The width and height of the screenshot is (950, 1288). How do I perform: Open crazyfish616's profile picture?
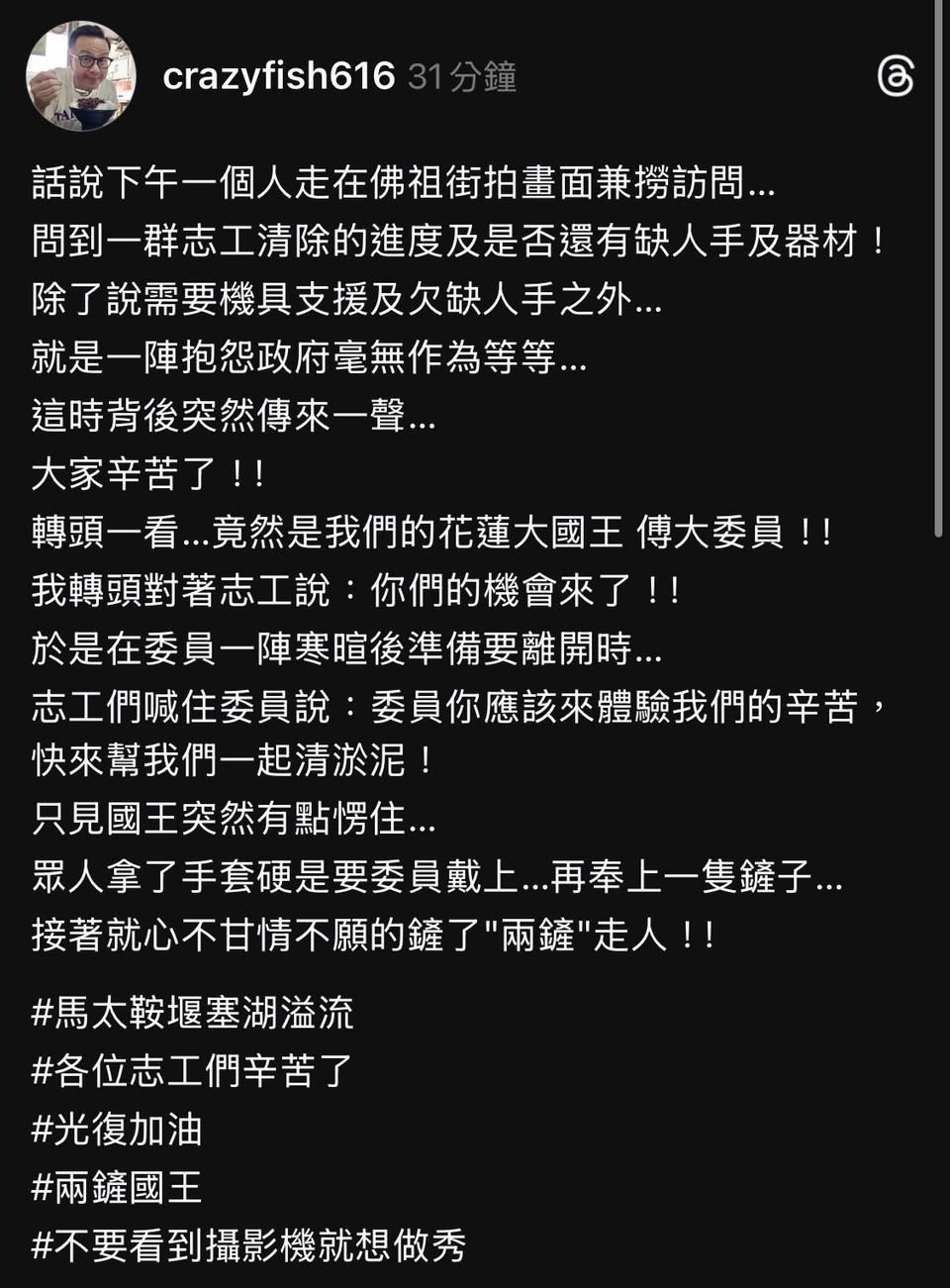(x=80, y=76)
